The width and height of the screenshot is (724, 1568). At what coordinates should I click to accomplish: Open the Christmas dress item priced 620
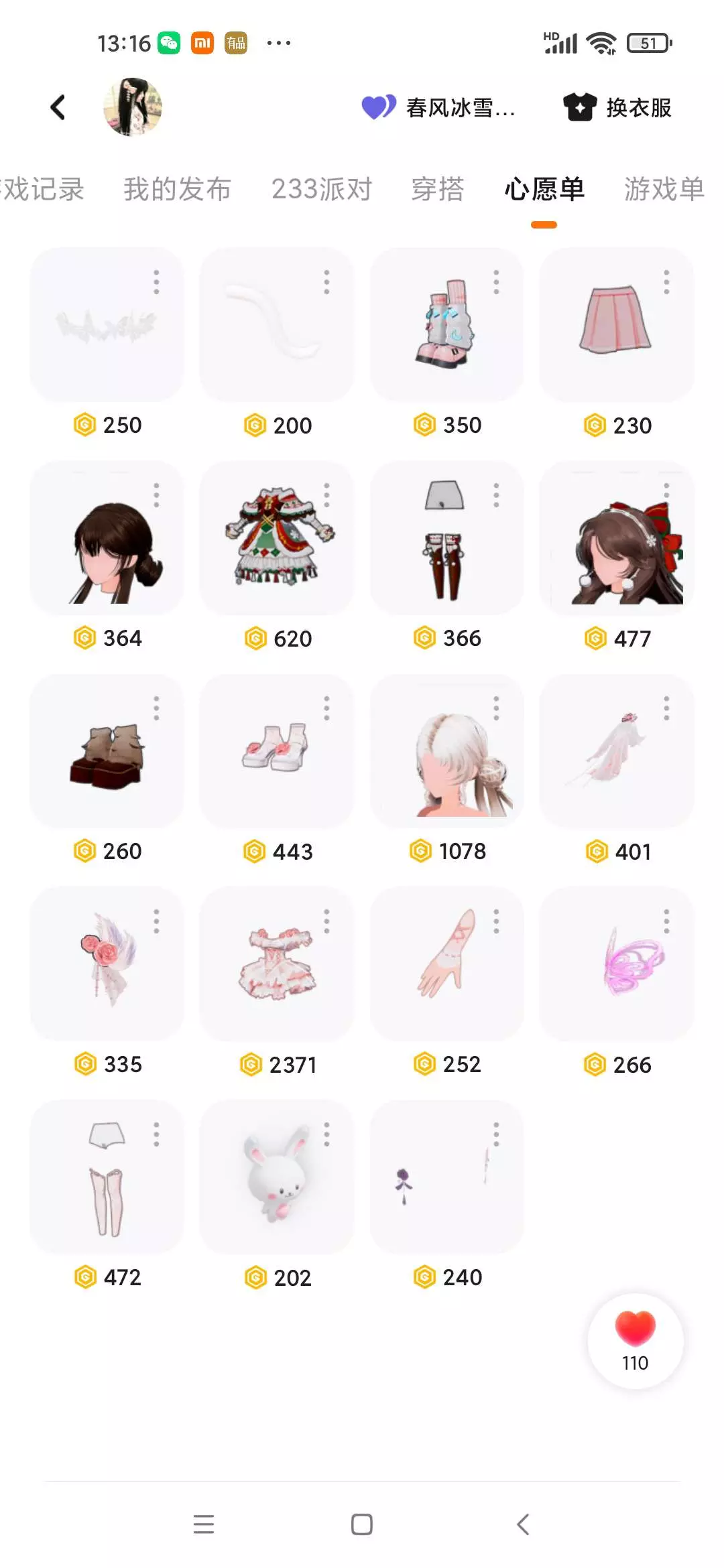point(277,538)
